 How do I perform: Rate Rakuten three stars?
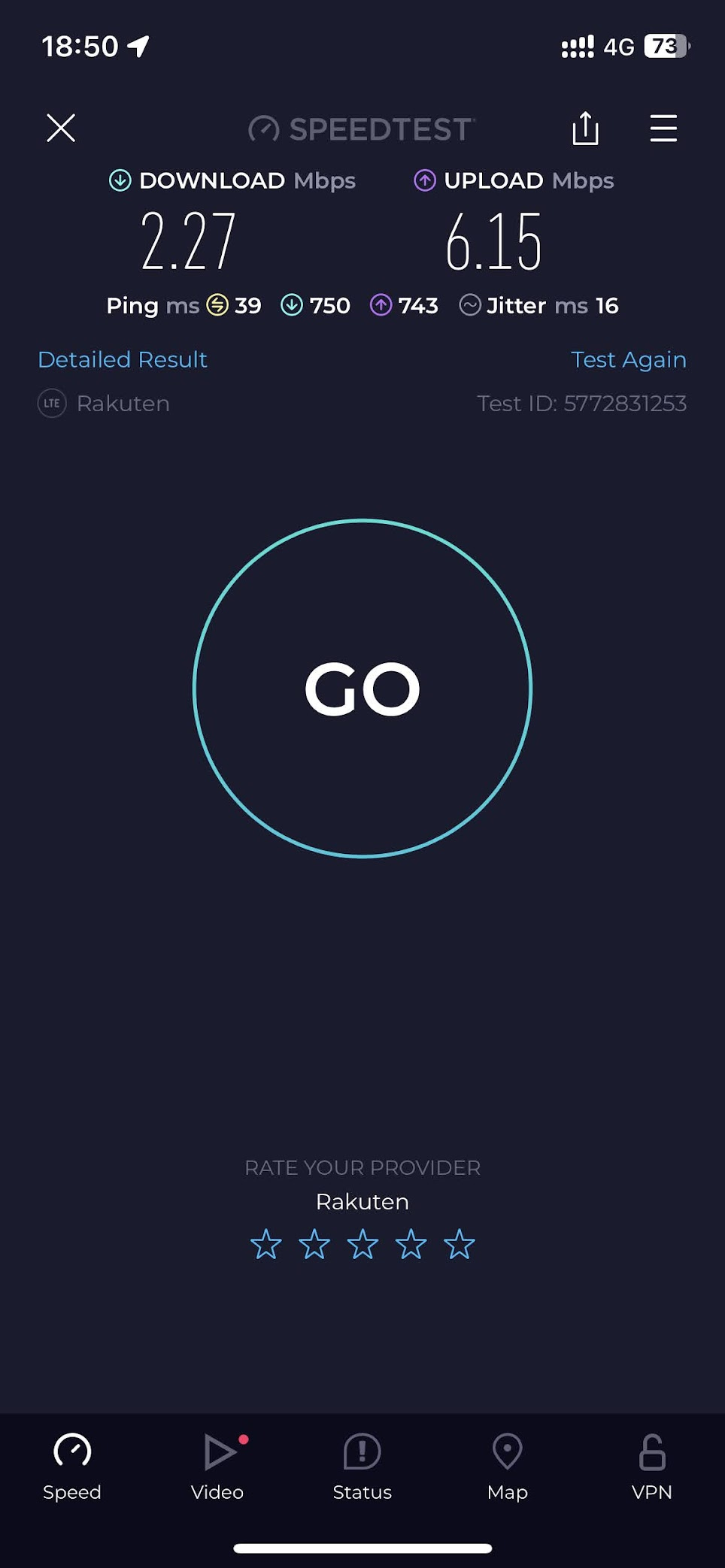[x=362, y=1245]
